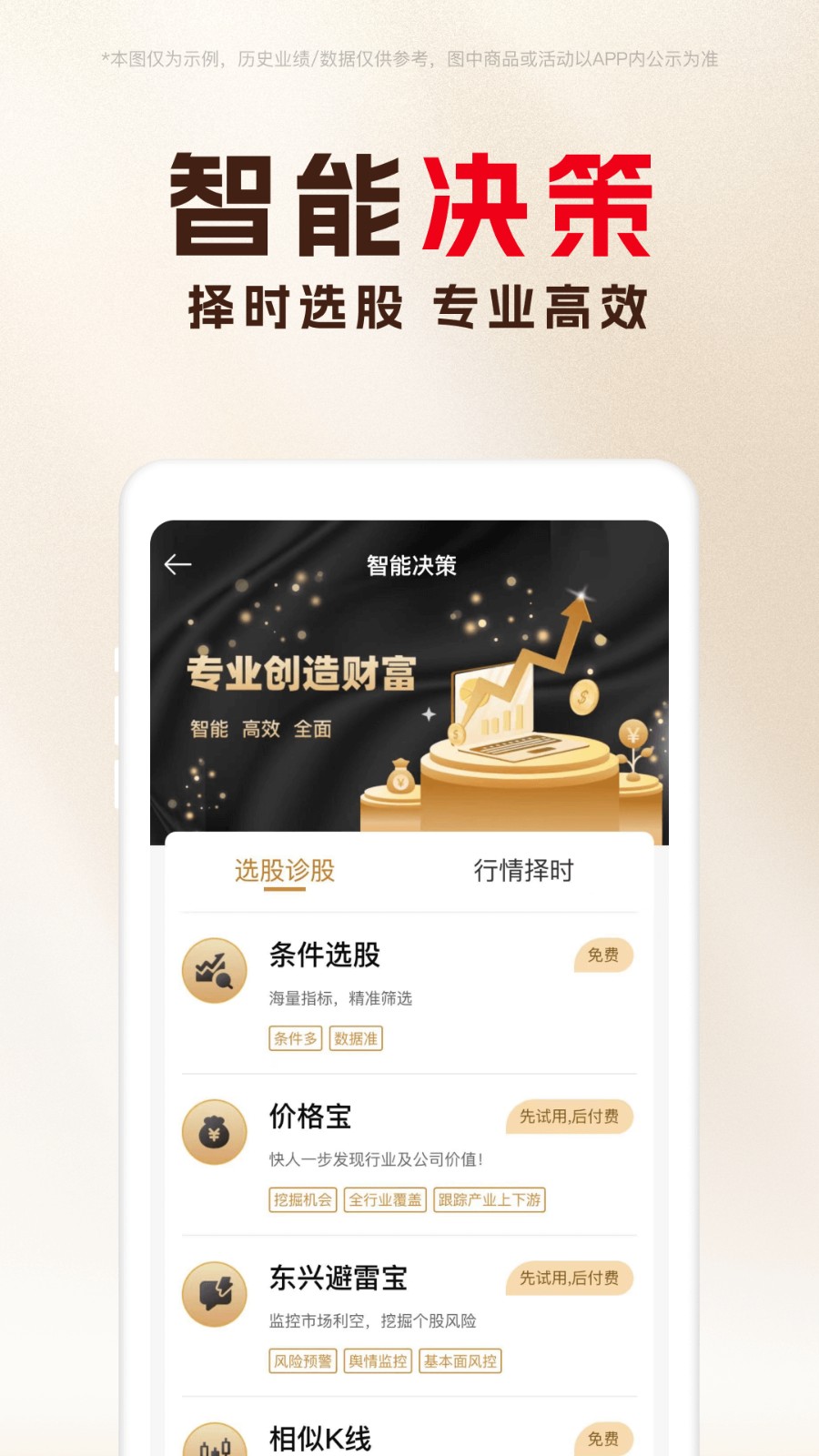Tap 先试用,后付费 button for 价格宝
Viewport: 819px width, 1456px height.
click(x=569, y=1117)
